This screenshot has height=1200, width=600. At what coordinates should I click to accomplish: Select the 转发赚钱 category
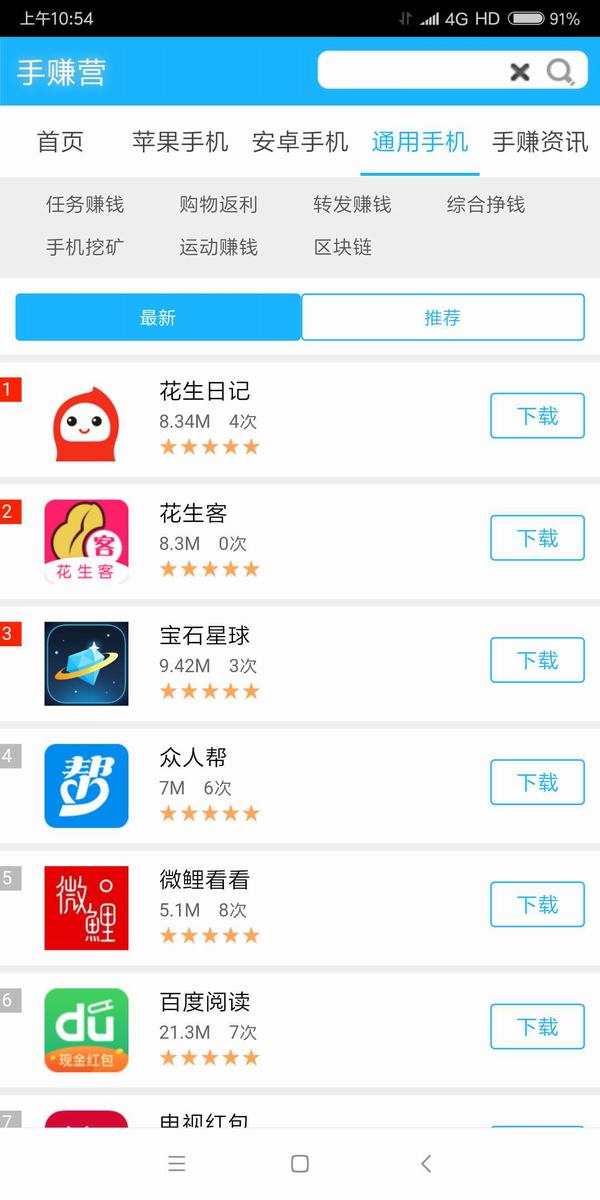pyautogui.click(x=352, y=204)
